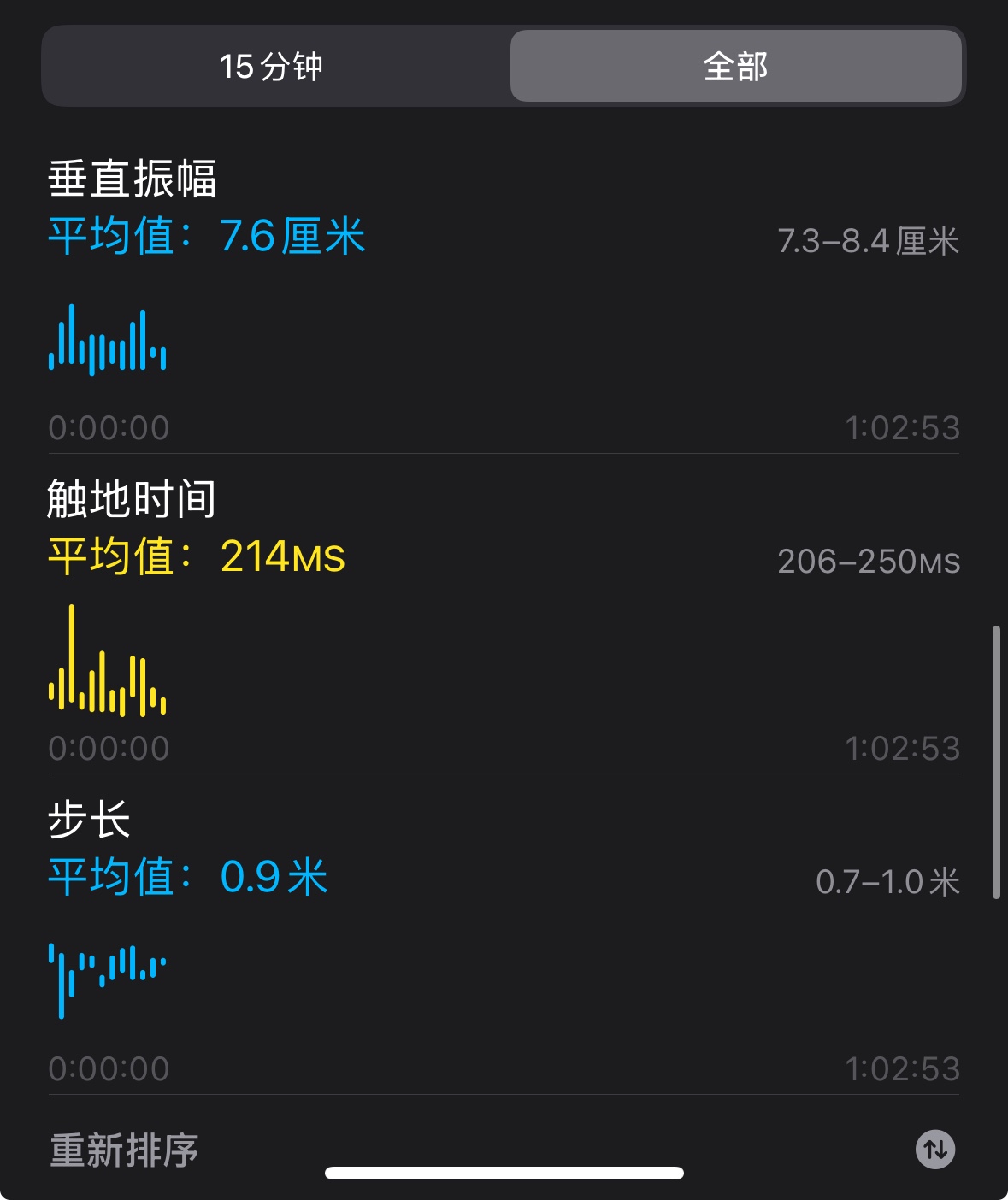Tap the reorder arrows icon beside 重新排序
Screen dimensions: 1008x1200
point(935,1150)
